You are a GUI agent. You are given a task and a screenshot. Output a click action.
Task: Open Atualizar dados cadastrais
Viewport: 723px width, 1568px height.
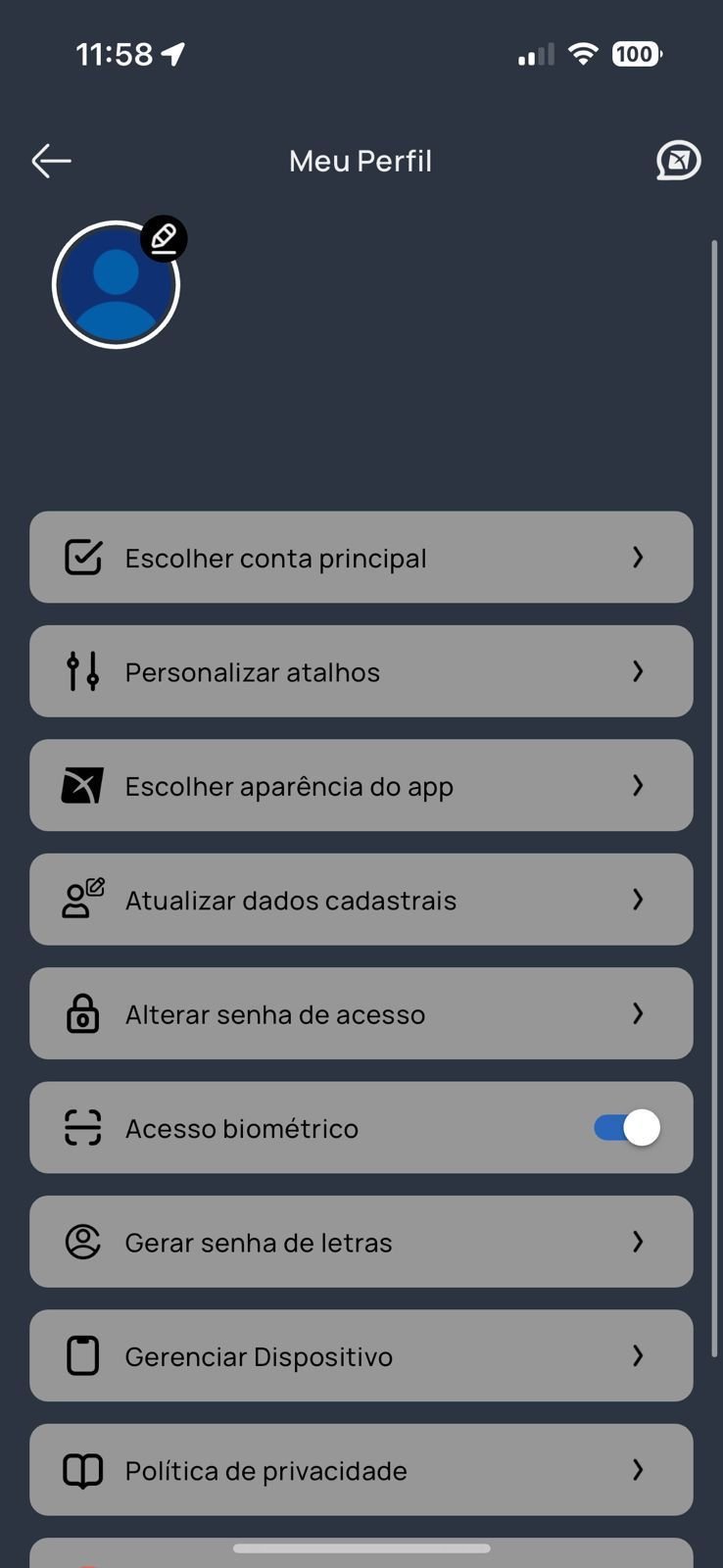pyautogui.click(x=361, y=900)
